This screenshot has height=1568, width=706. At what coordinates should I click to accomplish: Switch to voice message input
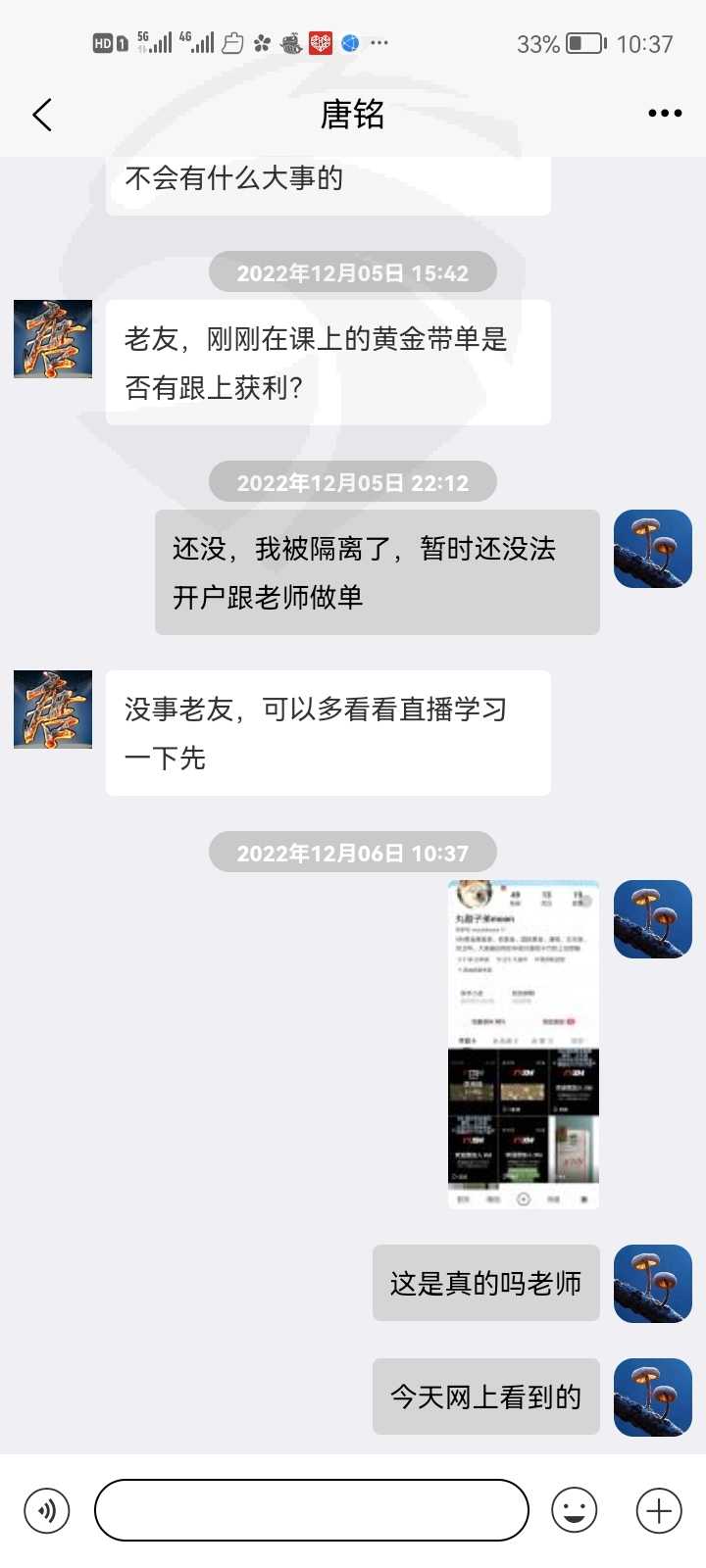(46, 1510)
